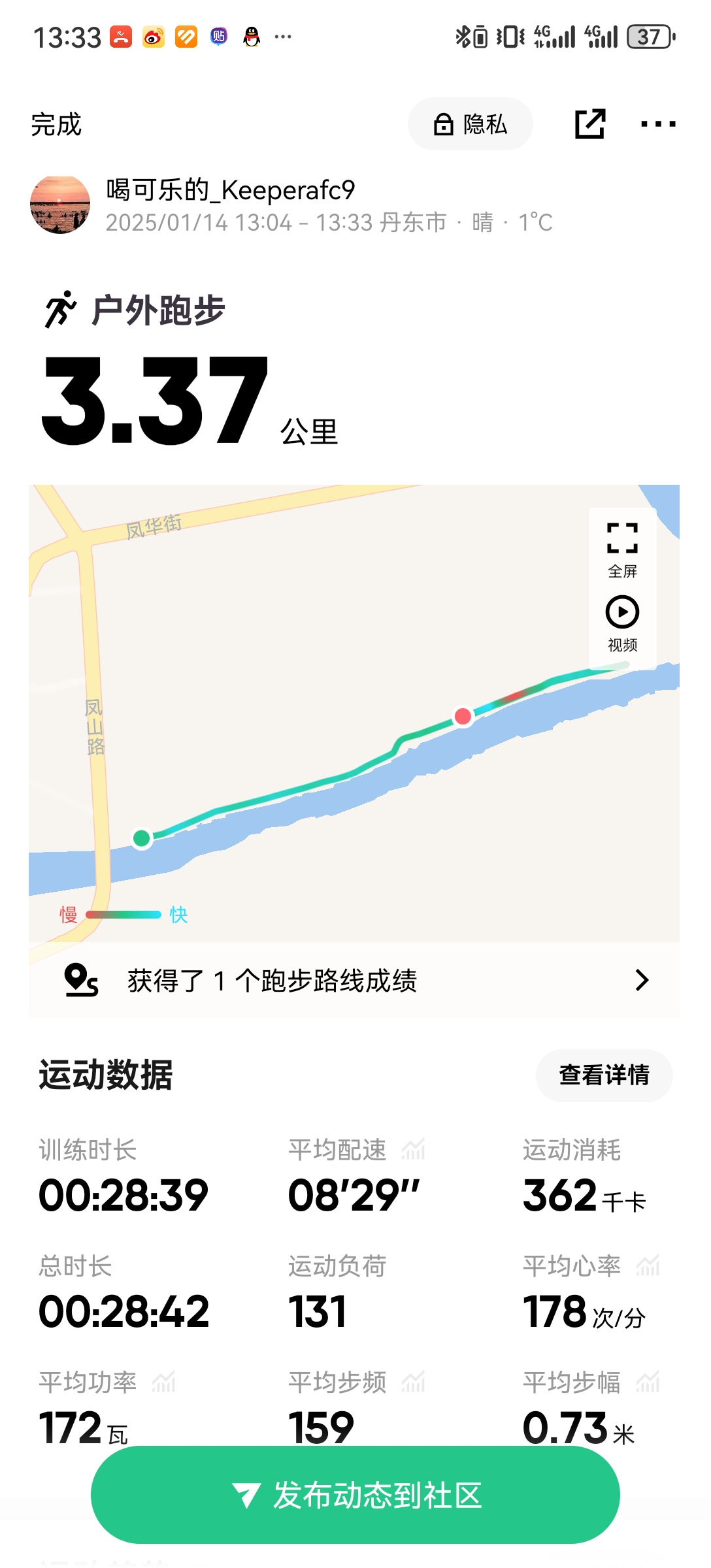The height and width of the screenshot is (1568, 711).
Task: Open the profile avatar of 喝可乐的_Keeperafc9
Action: (60, 205)
